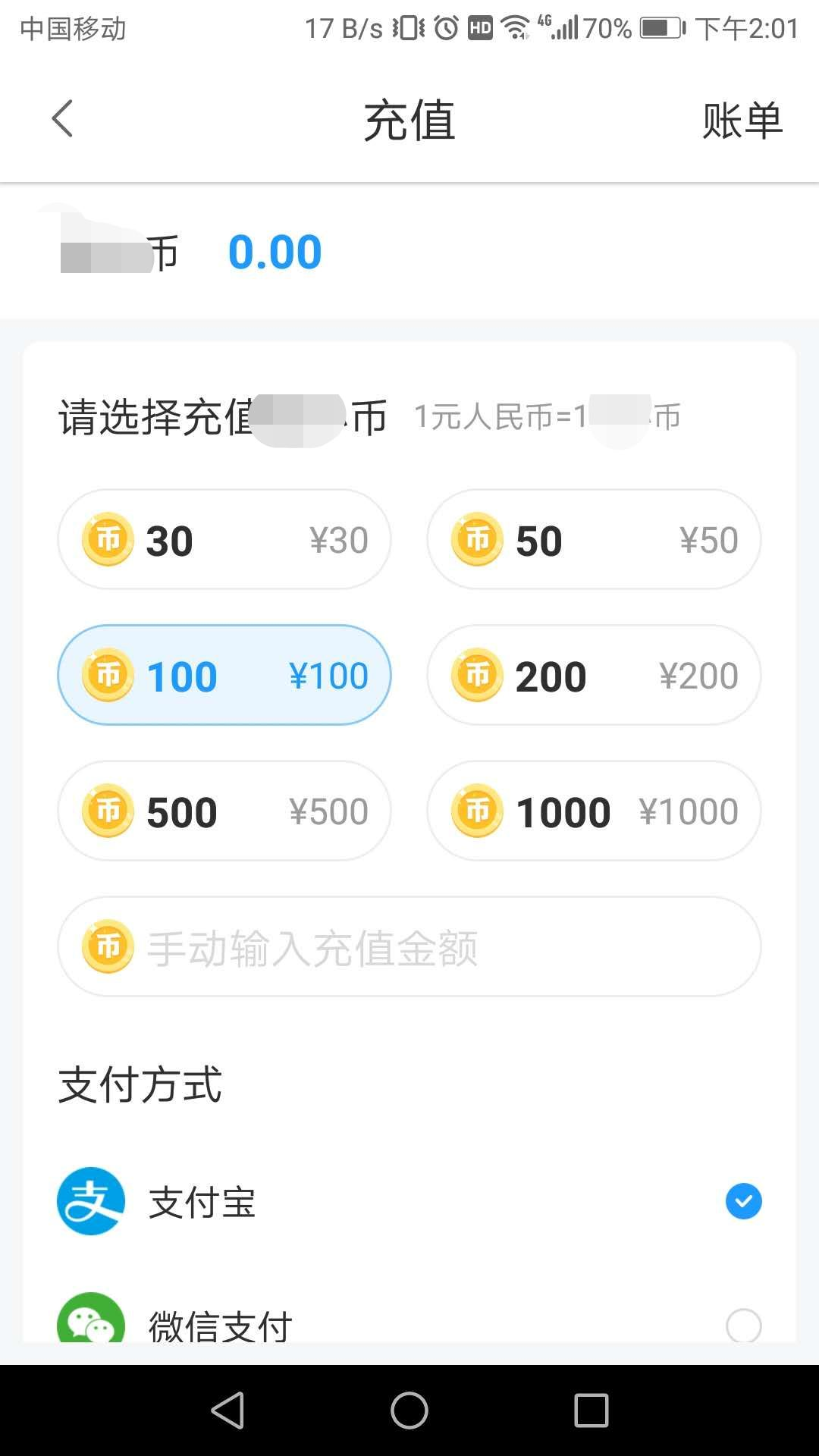Tap the system home button
Viewport: 819px width, 1456px height.
(409, 1410)
